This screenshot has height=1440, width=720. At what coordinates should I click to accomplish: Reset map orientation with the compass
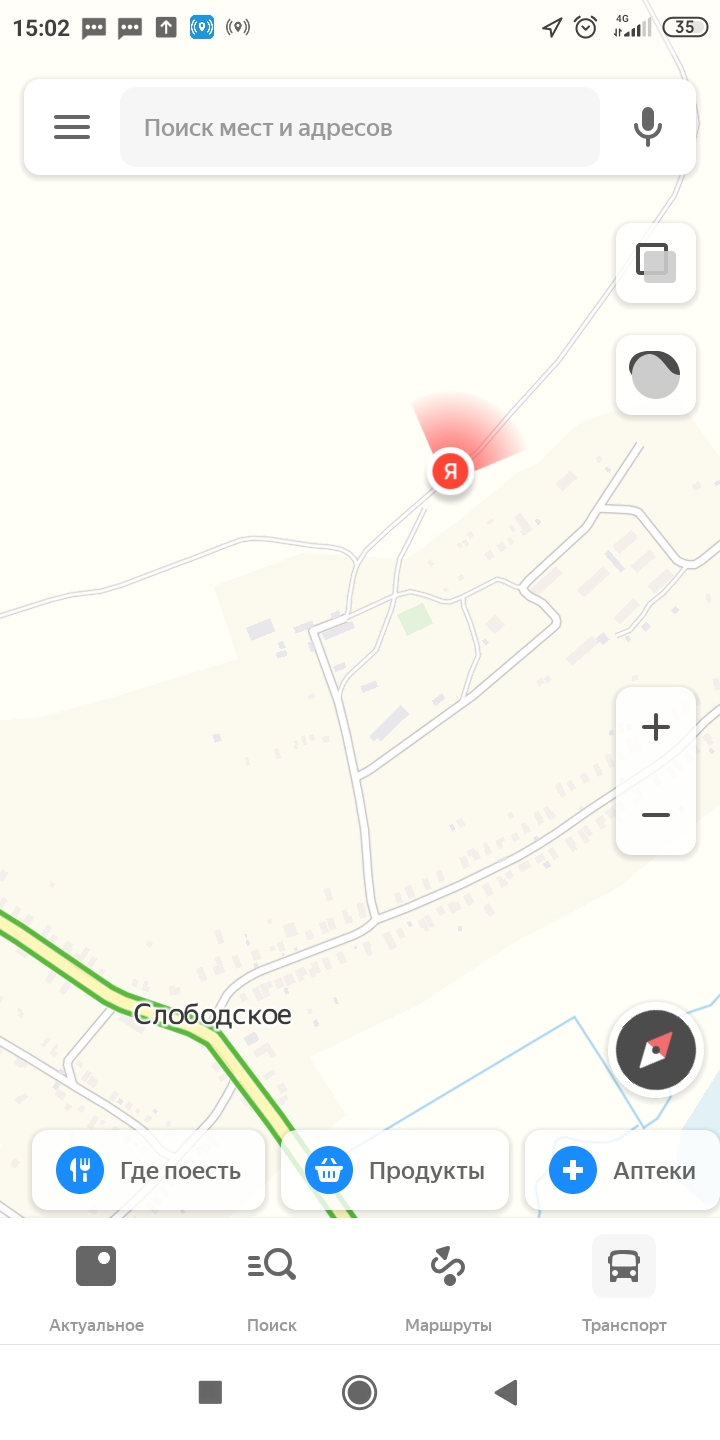pos(656,1050)
